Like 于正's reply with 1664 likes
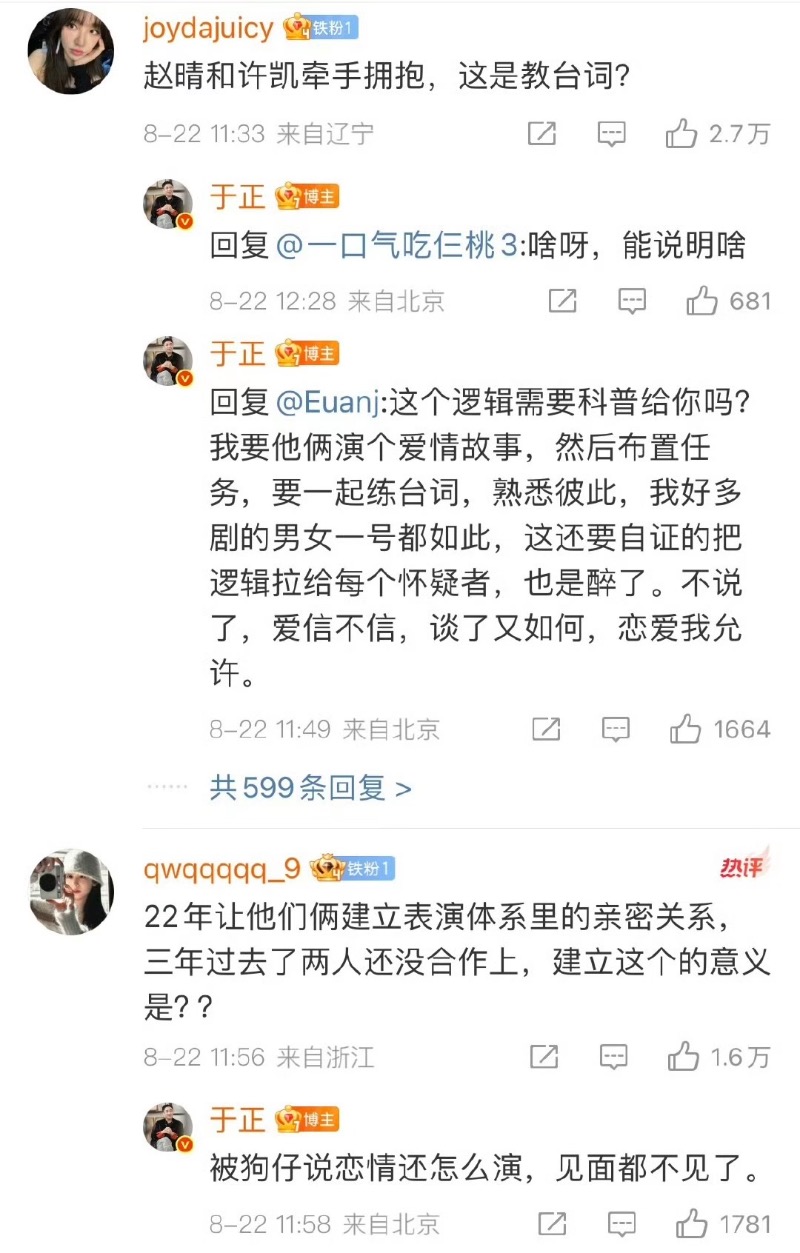Screen dimensions: 800x1253 pyautogui.click(x=686, y=729)
